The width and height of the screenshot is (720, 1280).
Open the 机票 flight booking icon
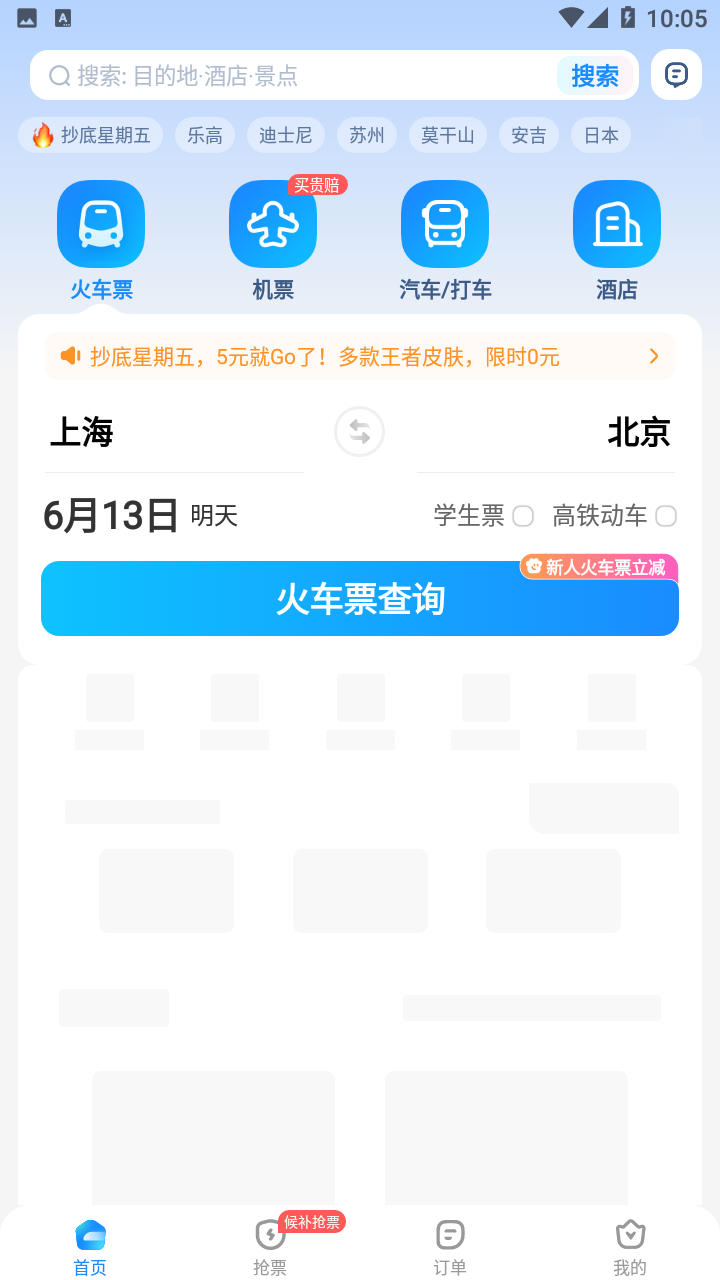273,224
